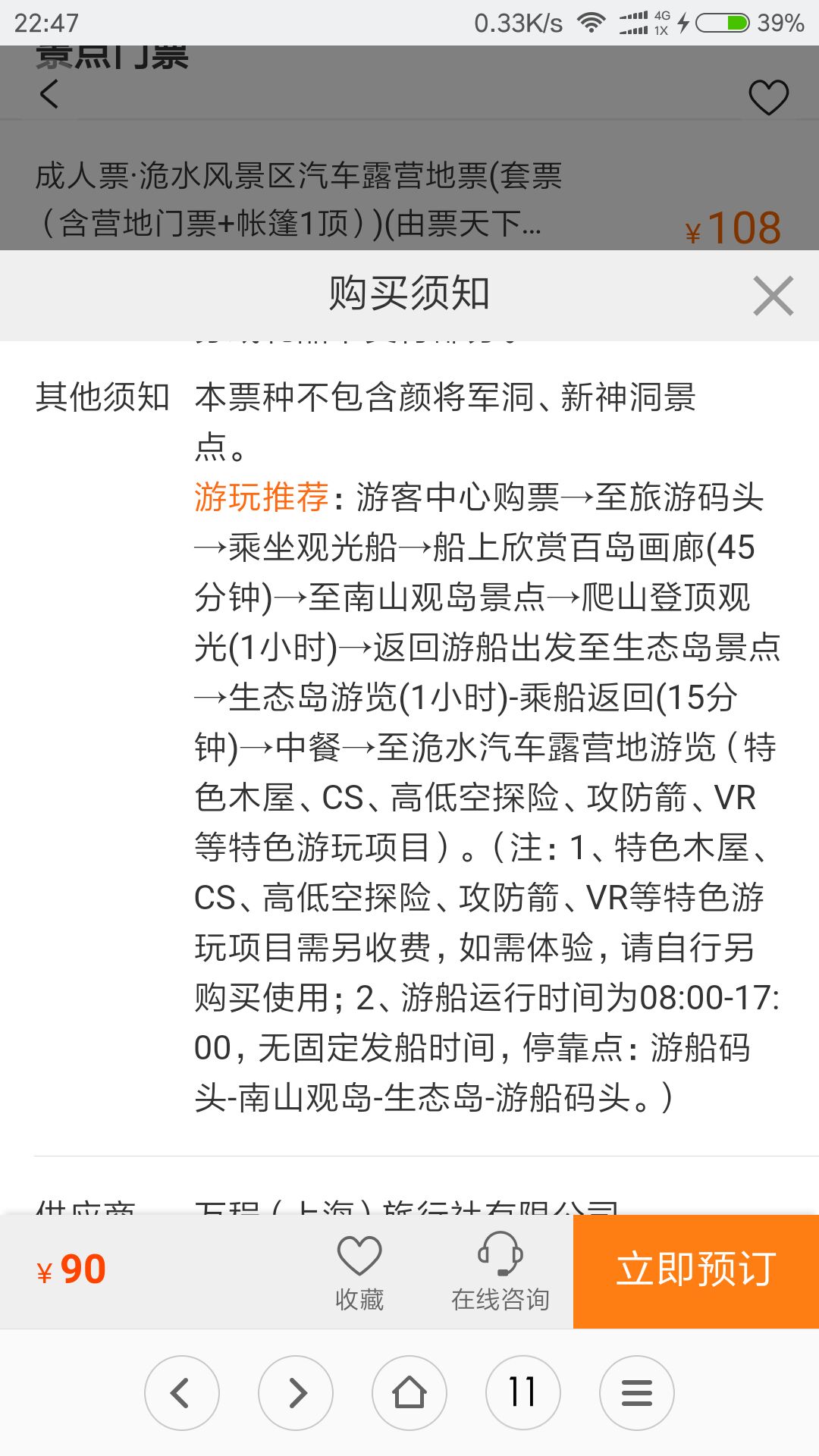Go to browser's previous page

click(182, 1393)
